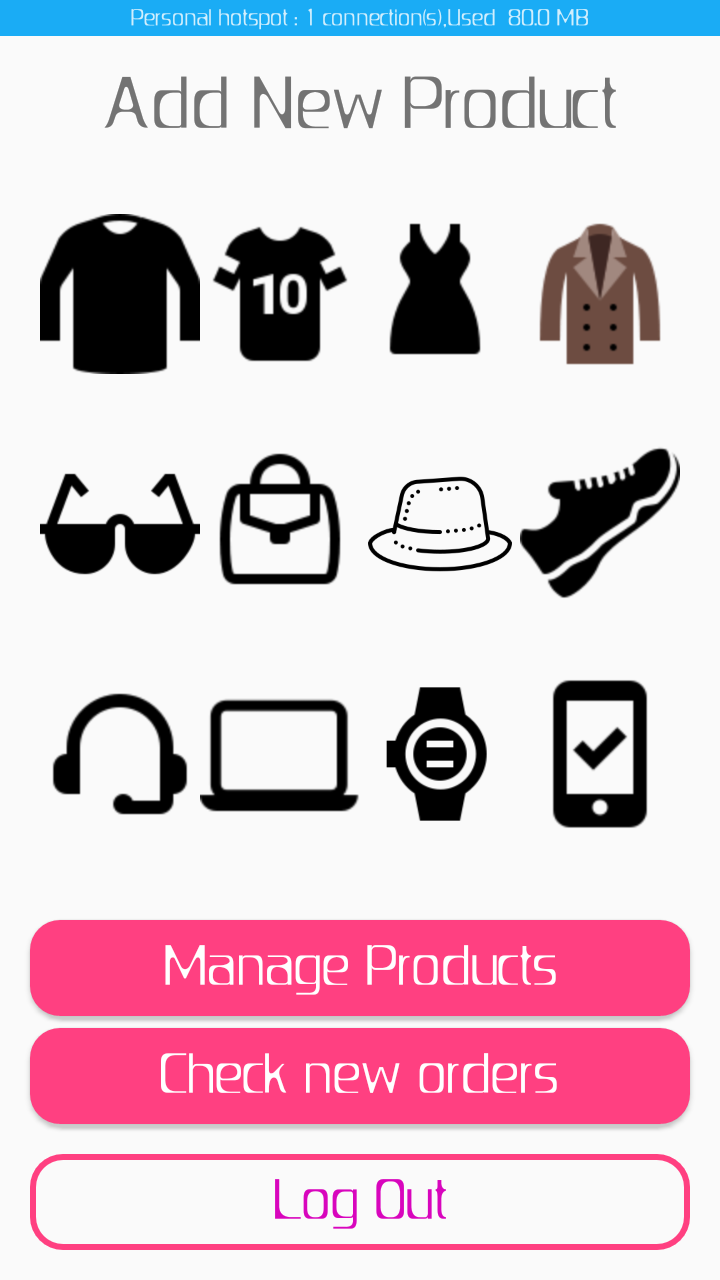The width and height of the screenshot is (720, 1280).
Task: Select the smartwatch category icon
Action: point(438,753)
